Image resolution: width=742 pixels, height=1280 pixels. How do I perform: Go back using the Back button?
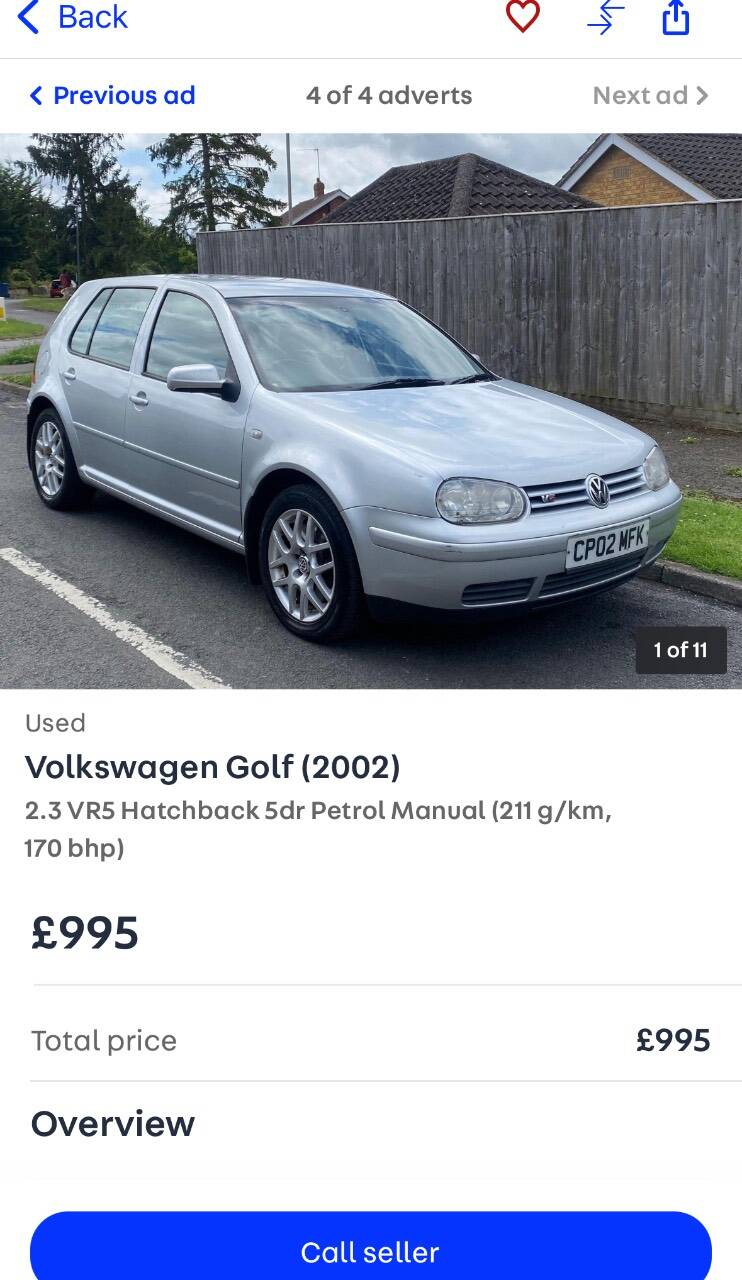pos(73,17)
